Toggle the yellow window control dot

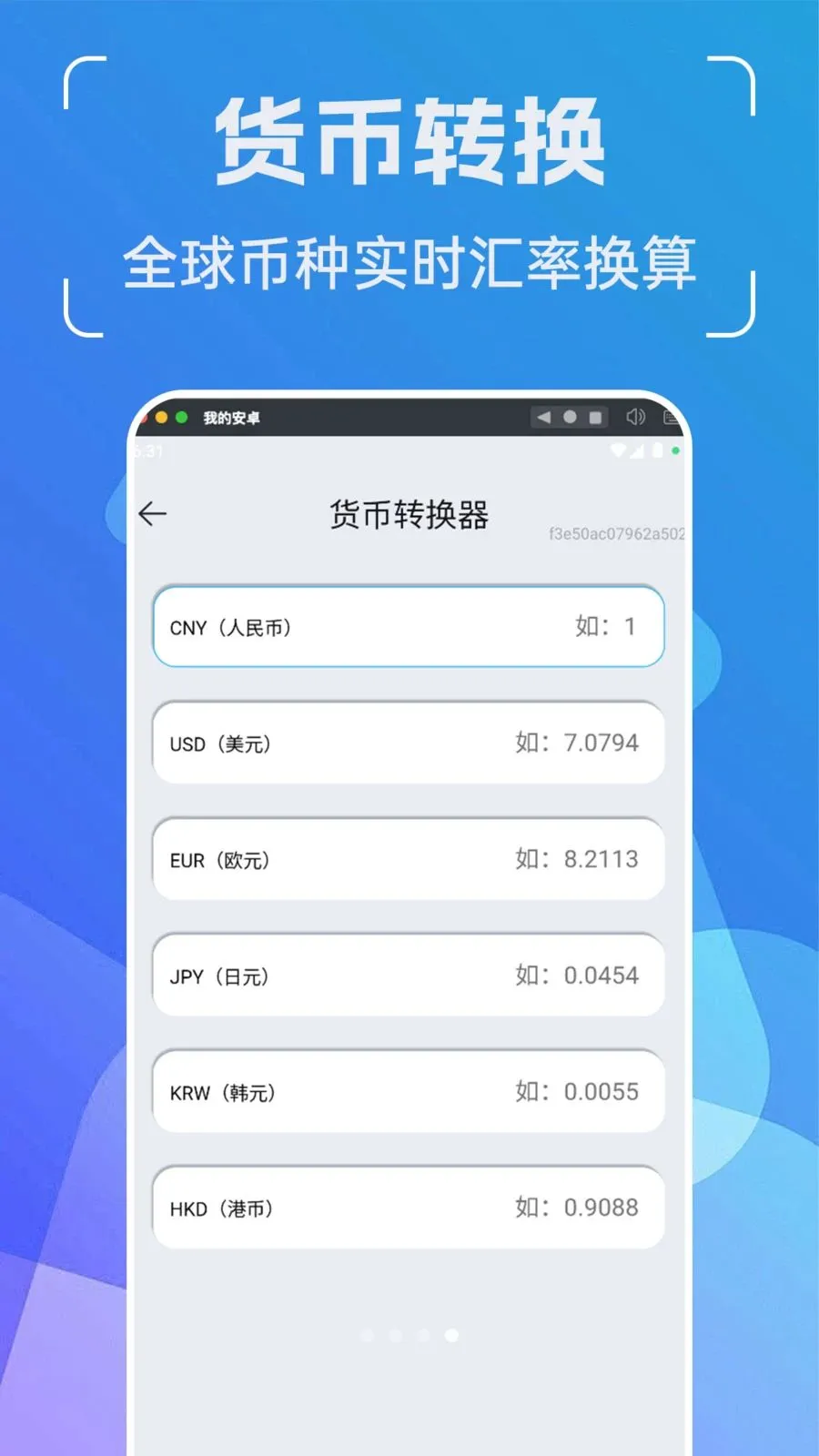[160, 418]
